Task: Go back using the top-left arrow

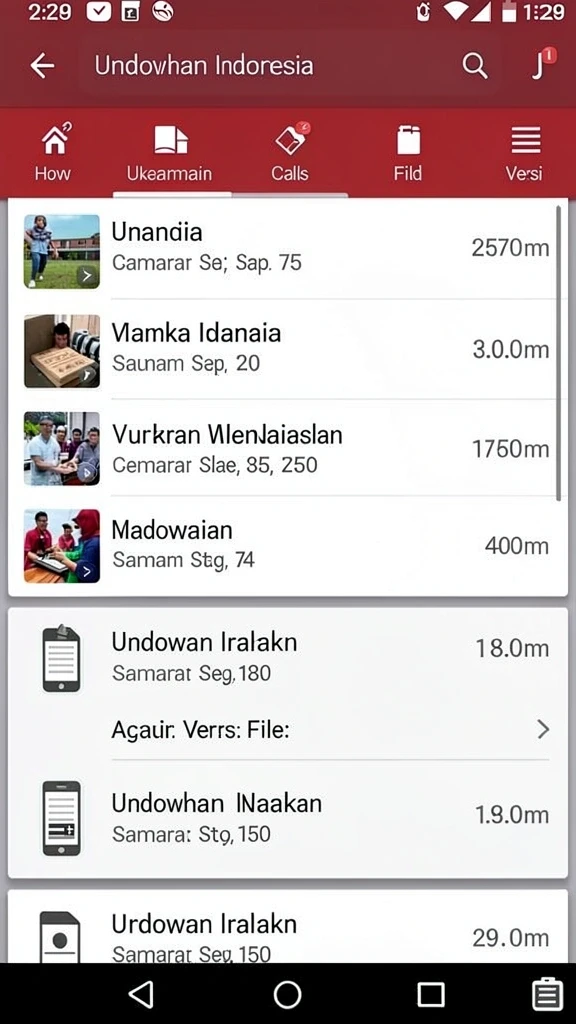Action: [x=42, y=66]
